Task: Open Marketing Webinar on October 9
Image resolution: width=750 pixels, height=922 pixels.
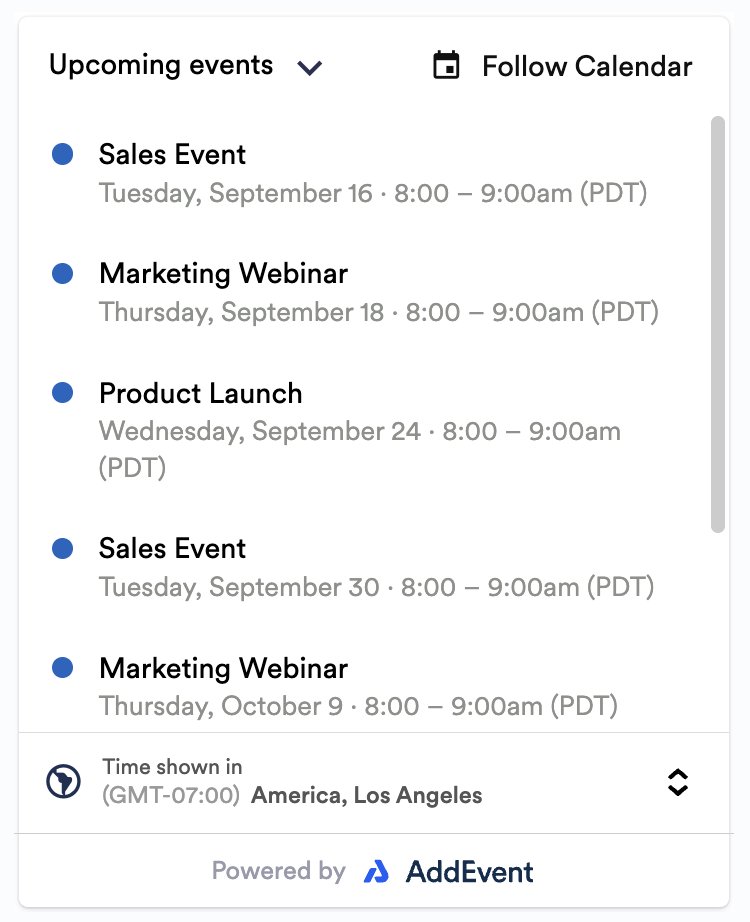Action: click(223, 668)
